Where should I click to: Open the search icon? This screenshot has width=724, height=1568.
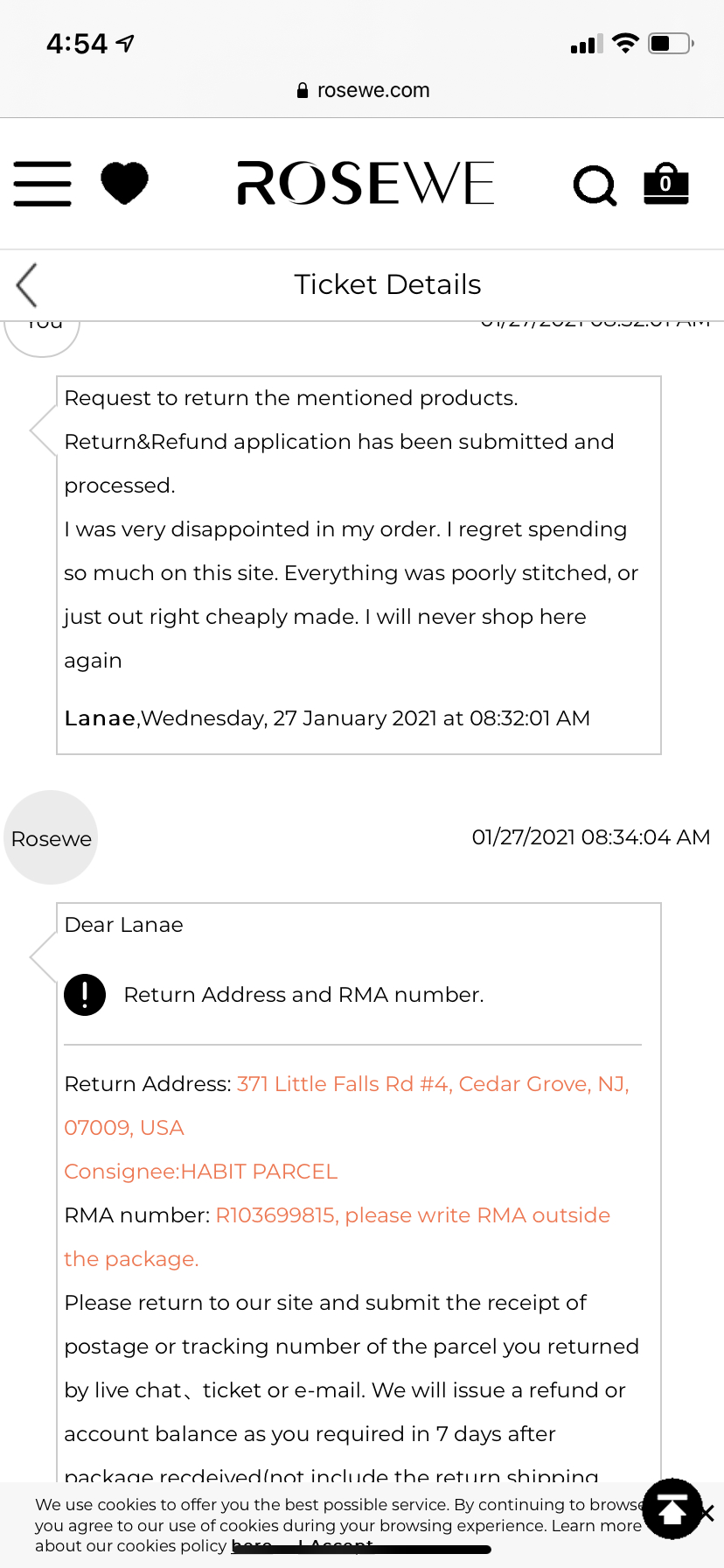coord(595,185)
